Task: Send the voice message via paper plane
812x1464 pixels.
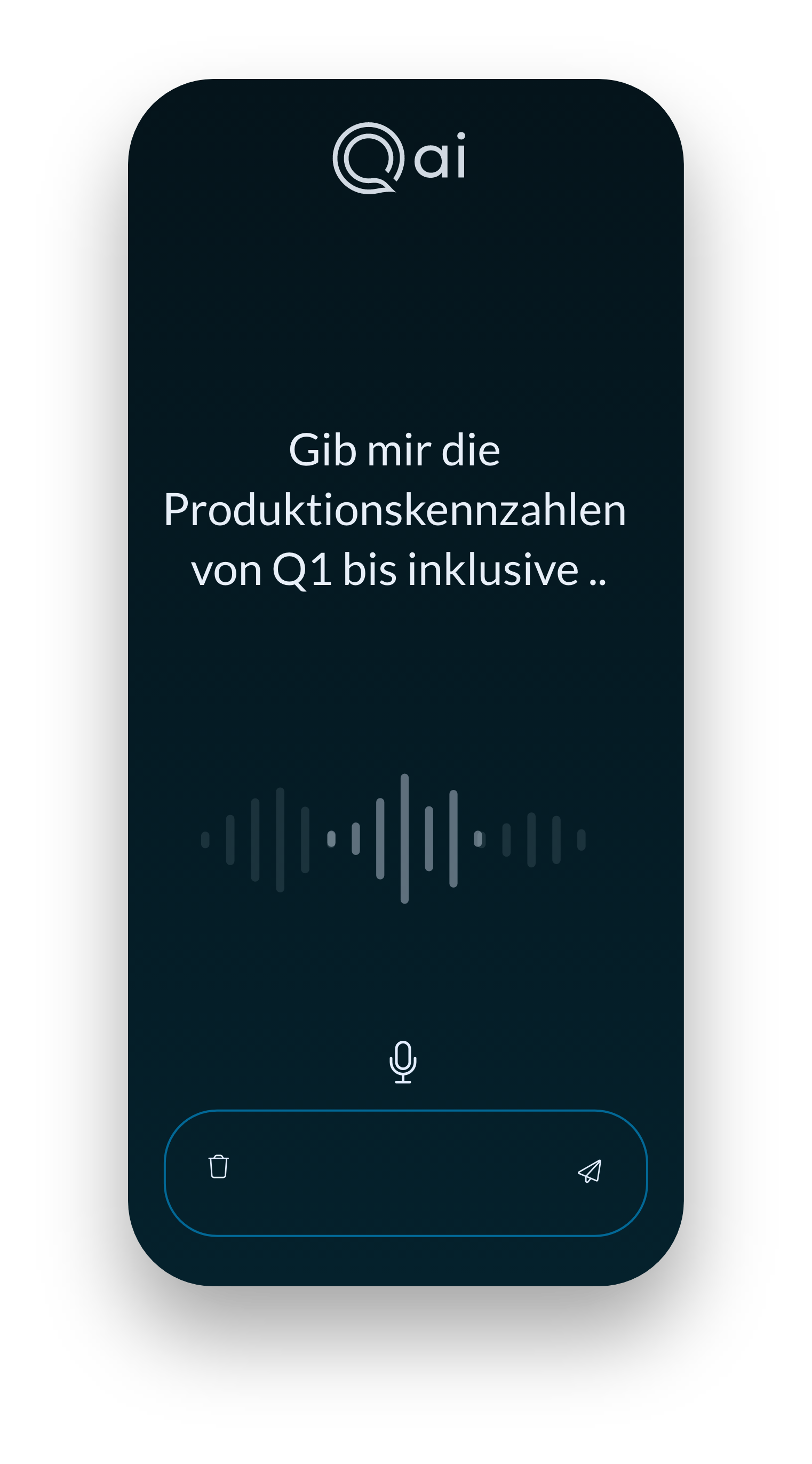Action: pos(590,1172)
